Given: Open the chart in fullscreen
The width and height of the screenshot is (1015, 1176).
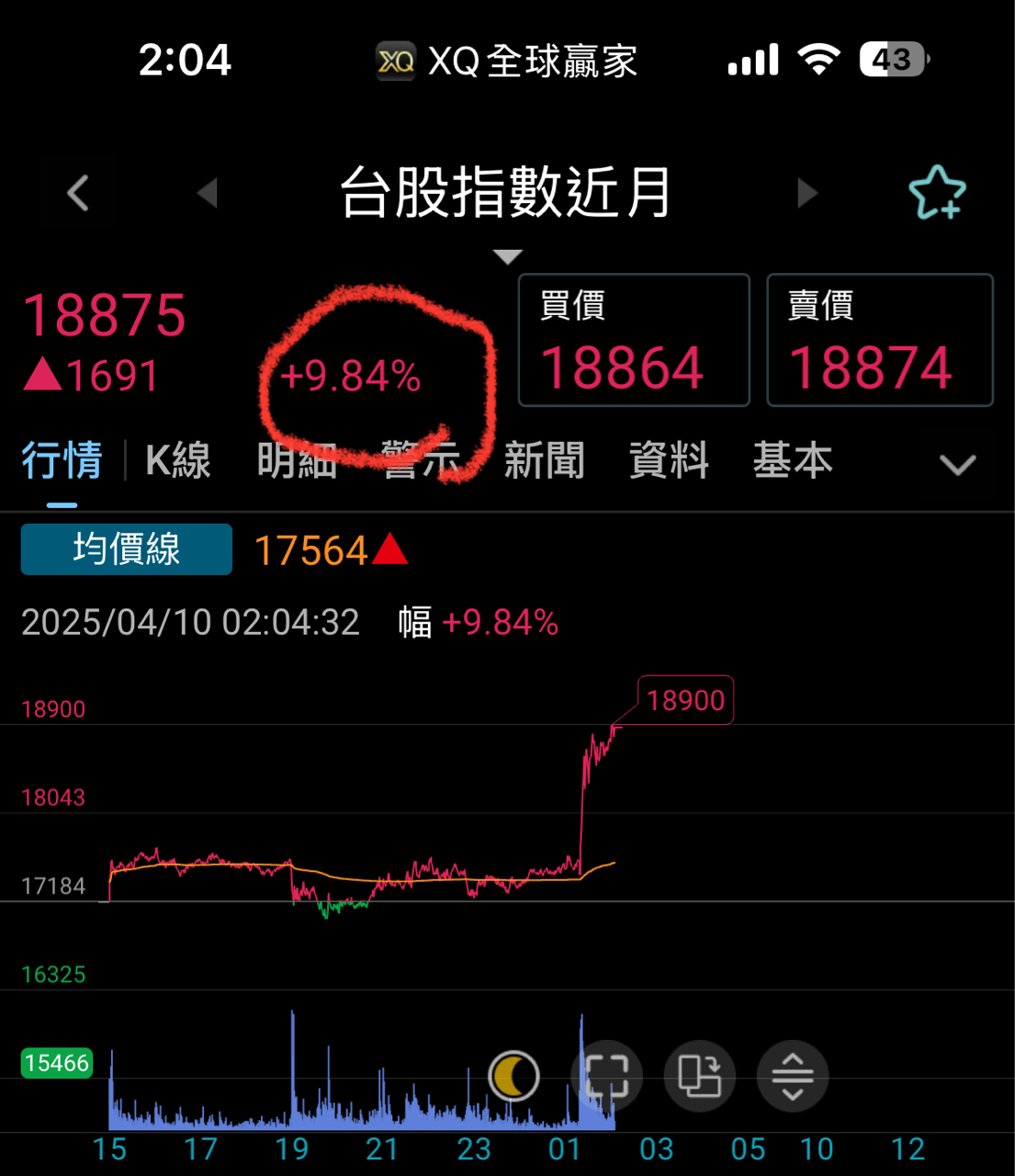Looking at the screenshot, I should pyautogui.click(x=606, y=1076).
